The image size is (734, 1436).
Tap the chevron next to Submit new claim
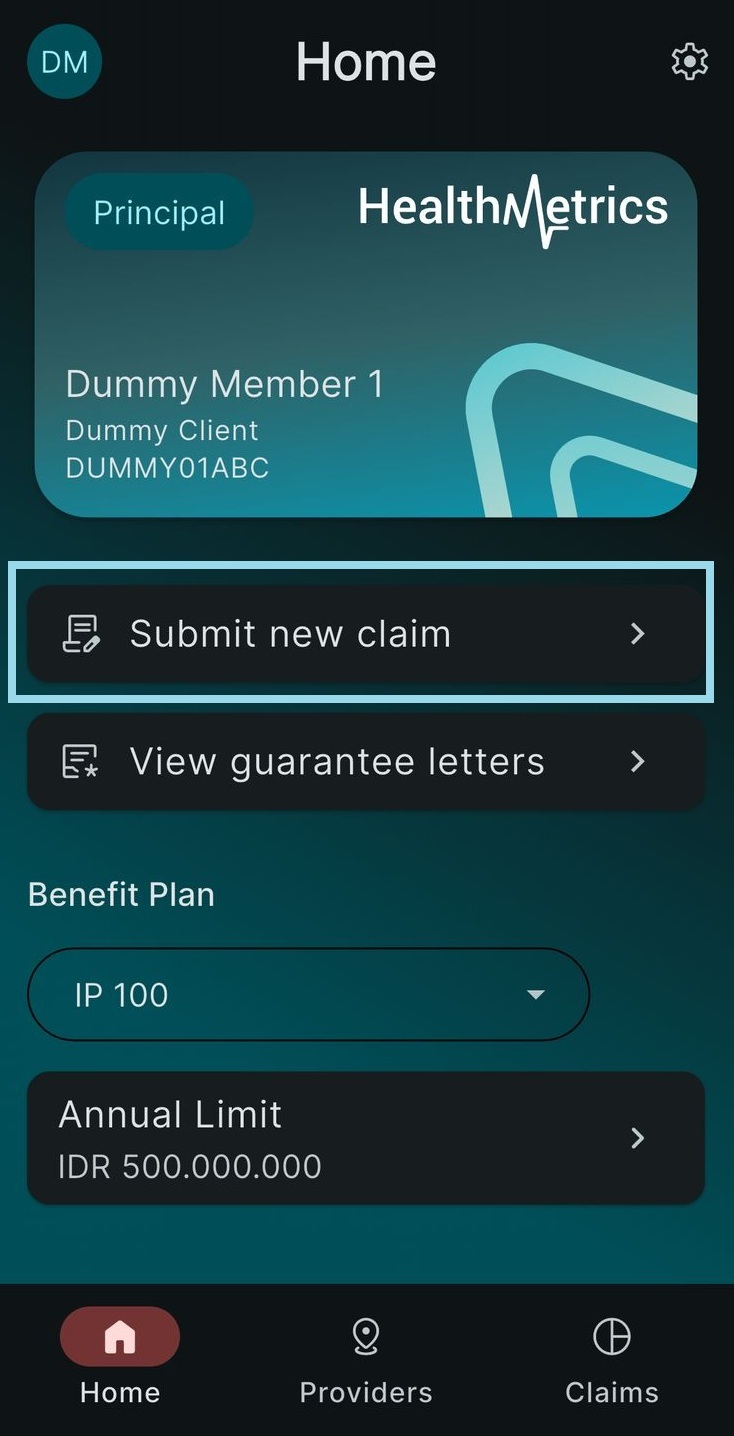tap(638, 633)
